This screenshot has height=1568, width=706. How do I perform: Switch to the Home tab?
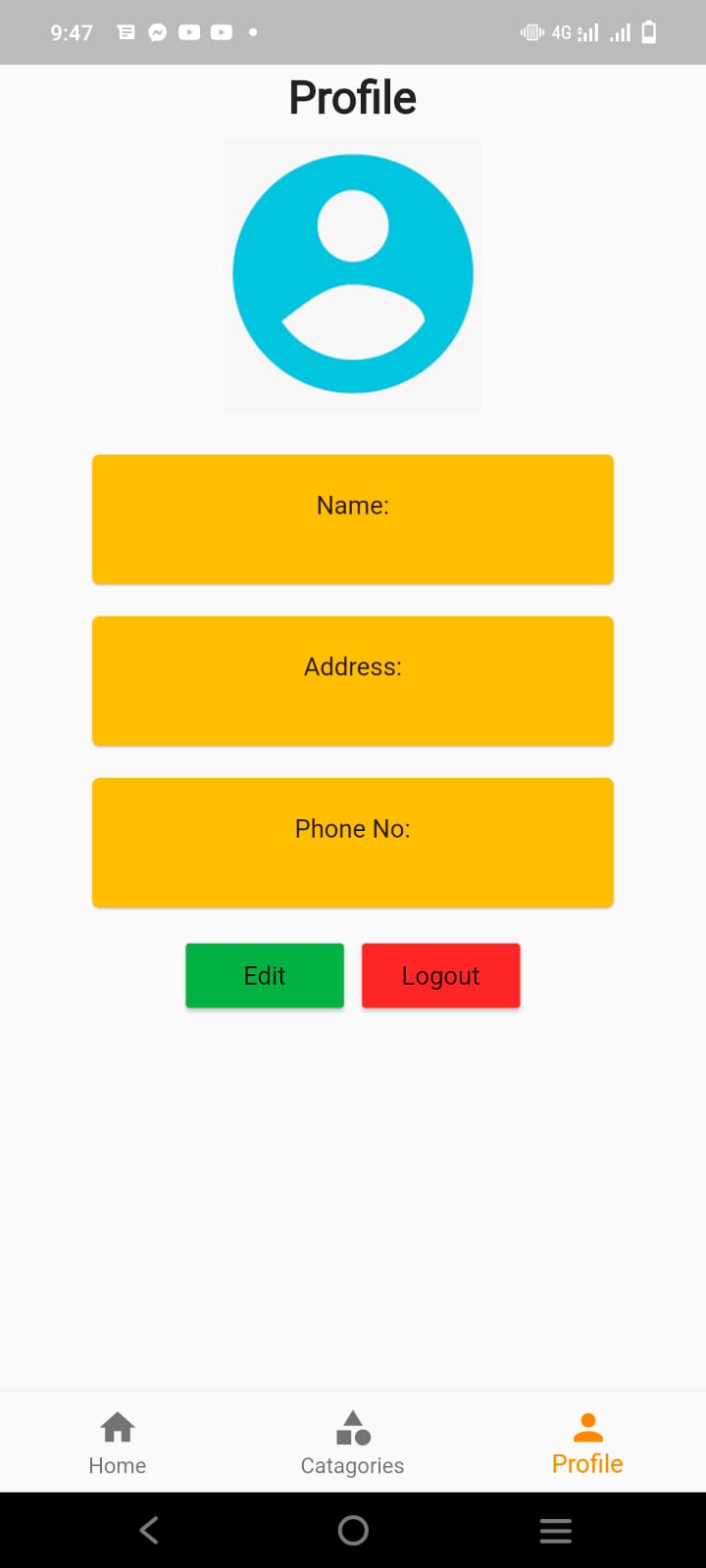[117, 1441]
